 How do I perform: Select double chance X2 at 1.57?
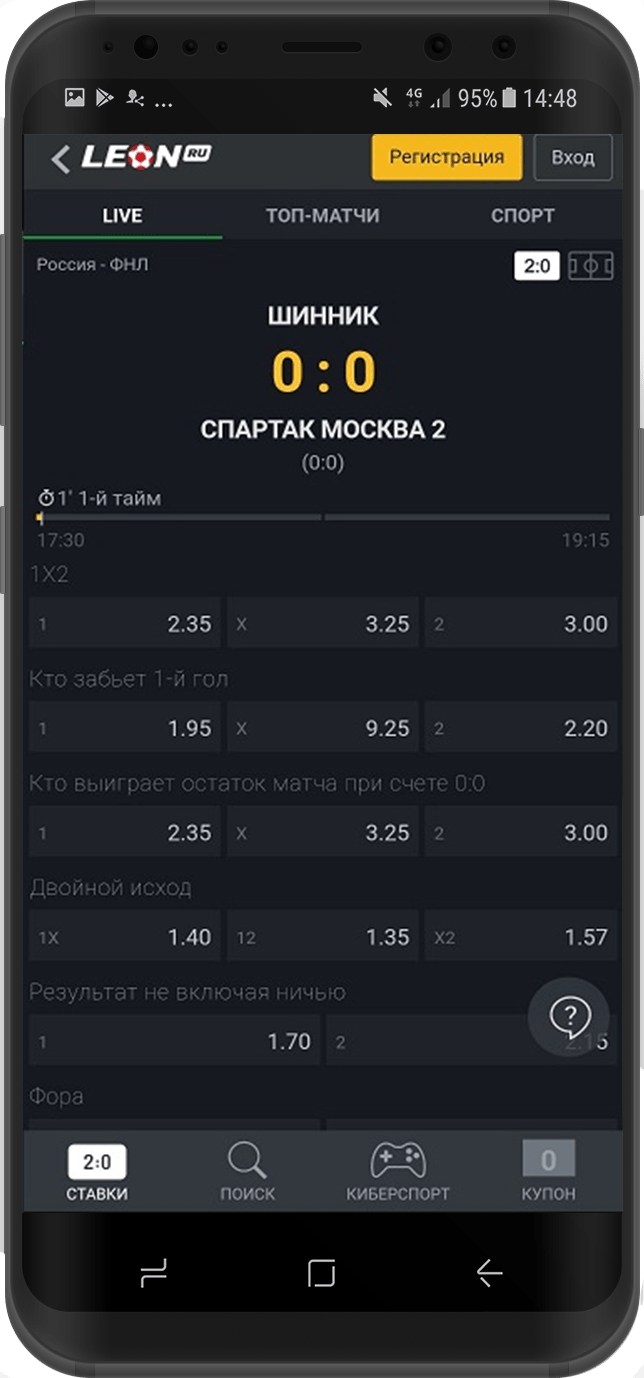pyautogui.click(x=520, y=937)
